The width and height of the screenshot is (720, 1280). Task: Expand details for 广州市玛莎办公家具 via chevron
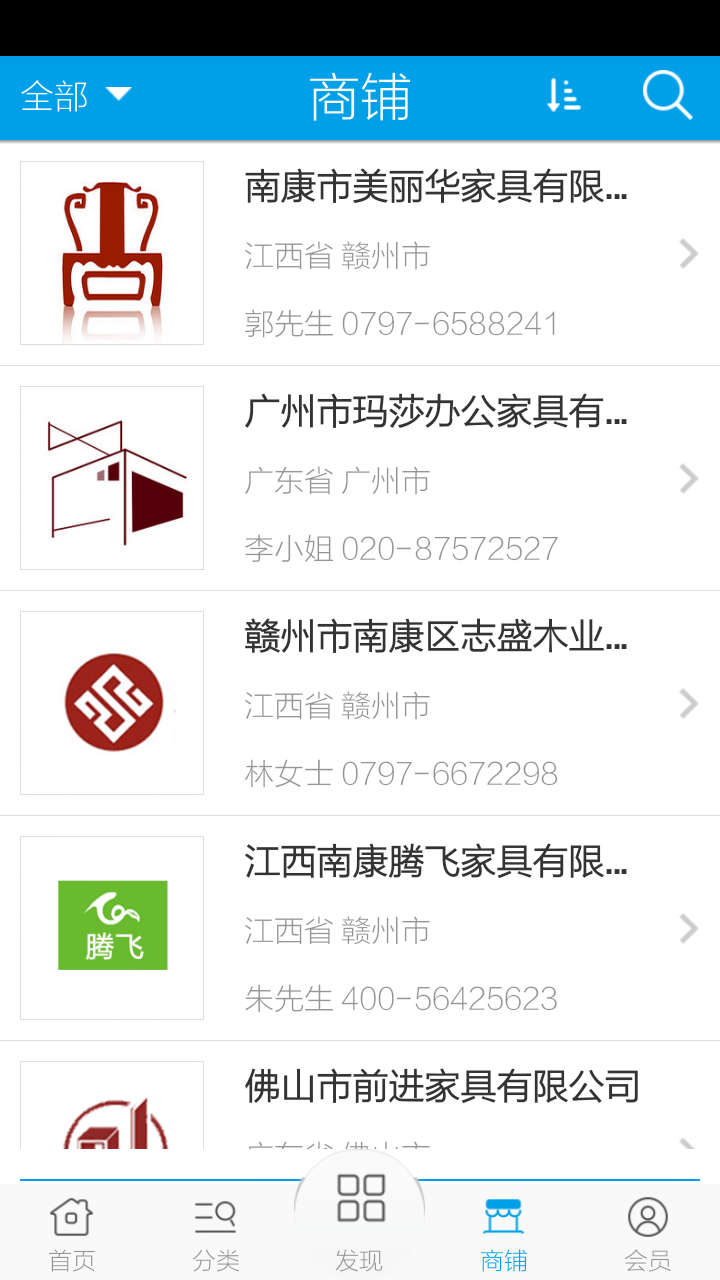(x=688, y=478)
